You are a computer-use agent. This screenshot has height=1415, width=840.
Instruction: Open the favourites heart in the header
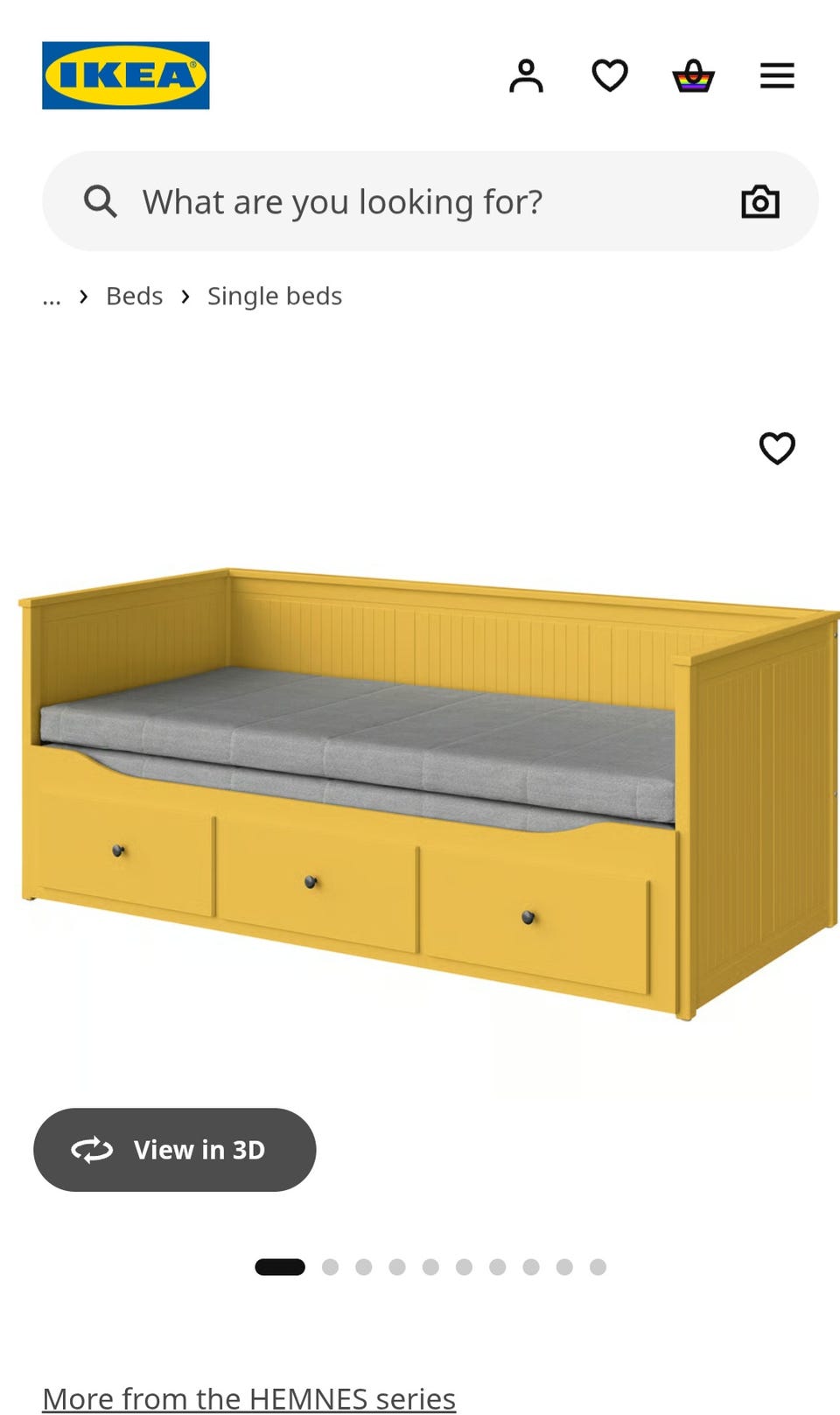[x=610, y=76]
